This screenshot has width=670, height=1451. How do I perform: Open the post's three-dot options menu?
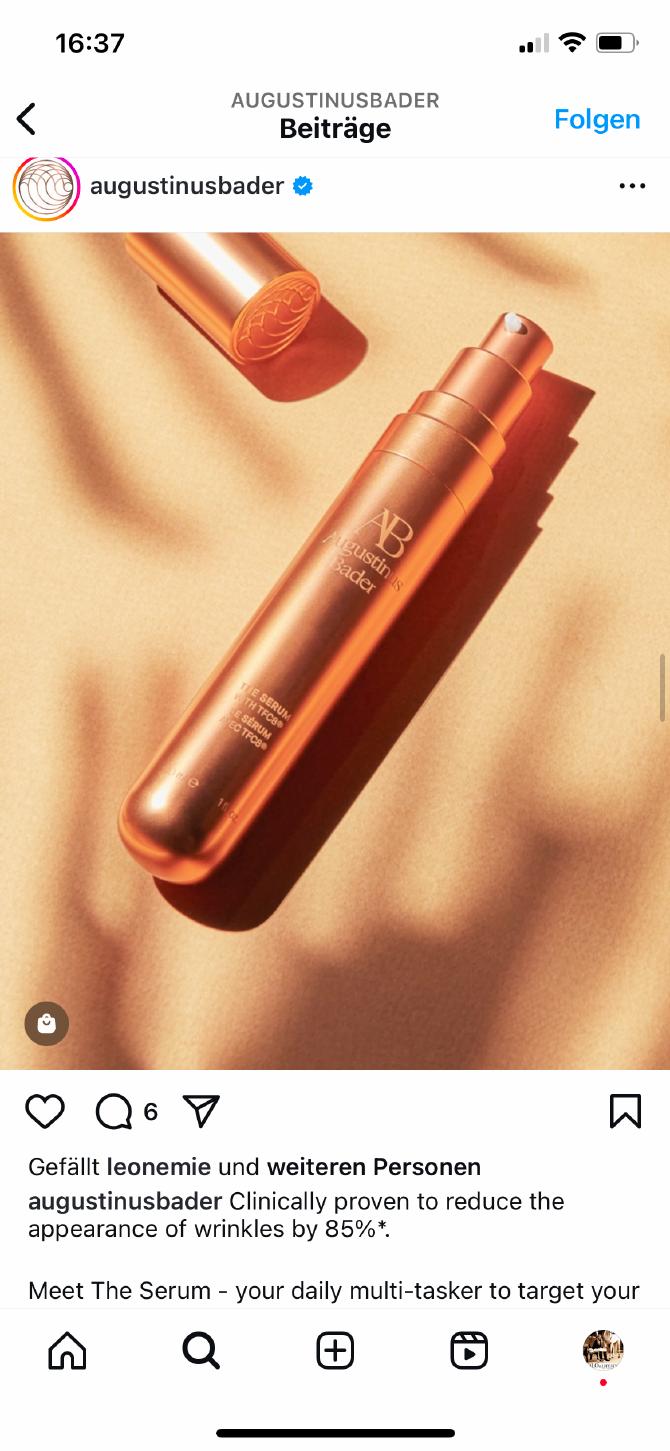[632, 186]
